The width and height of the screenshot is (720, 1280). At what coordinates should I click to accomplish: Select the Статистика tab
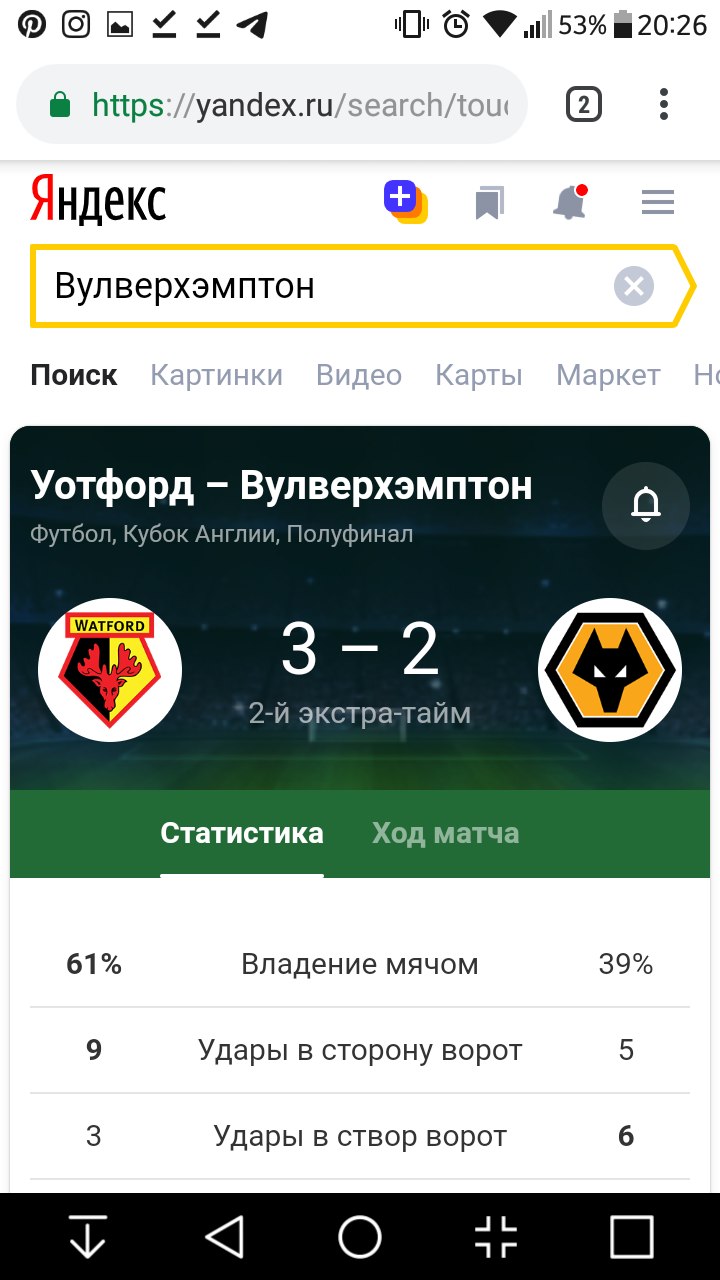[241, 833]
